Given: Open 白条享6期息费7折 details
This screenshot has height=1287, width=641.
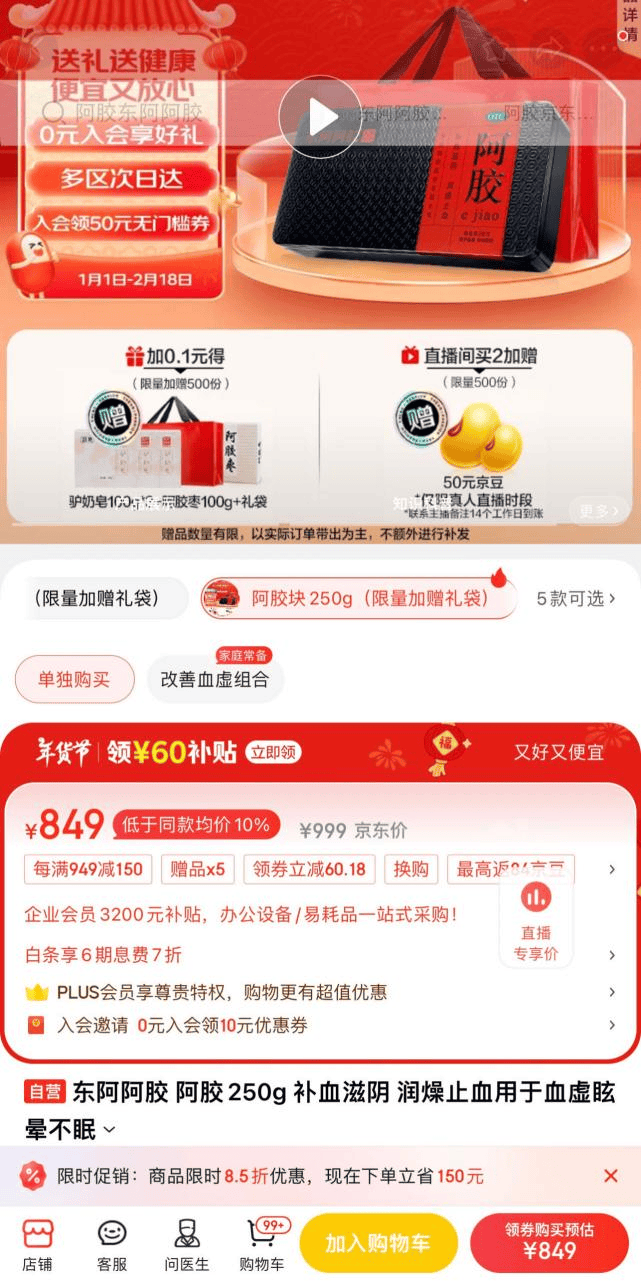Looking at the screenshot, I should tap(104, 955).
